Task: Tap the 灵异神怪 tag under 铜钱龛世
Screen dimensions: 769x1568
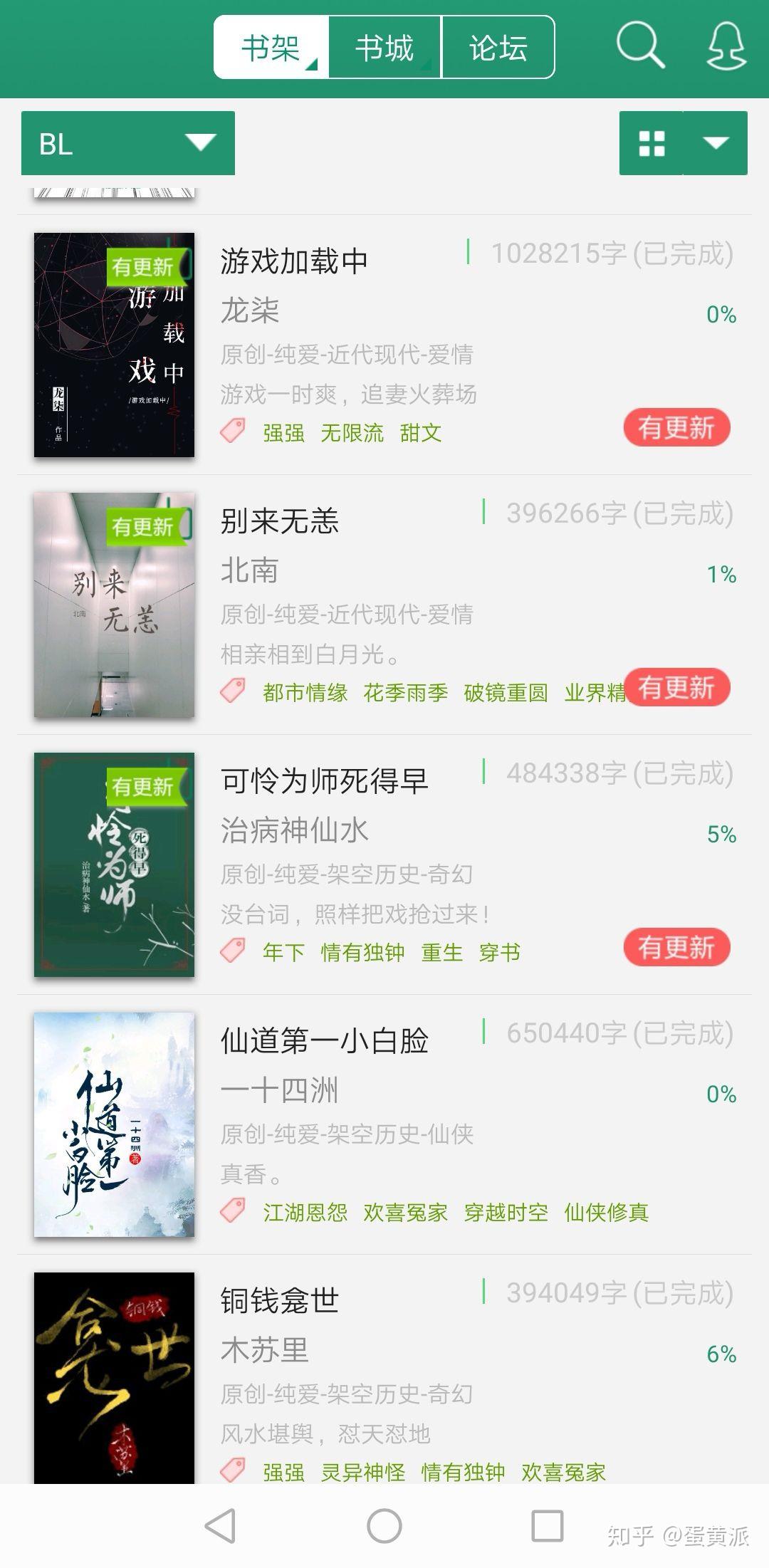Action: (x=362, y=1472)
